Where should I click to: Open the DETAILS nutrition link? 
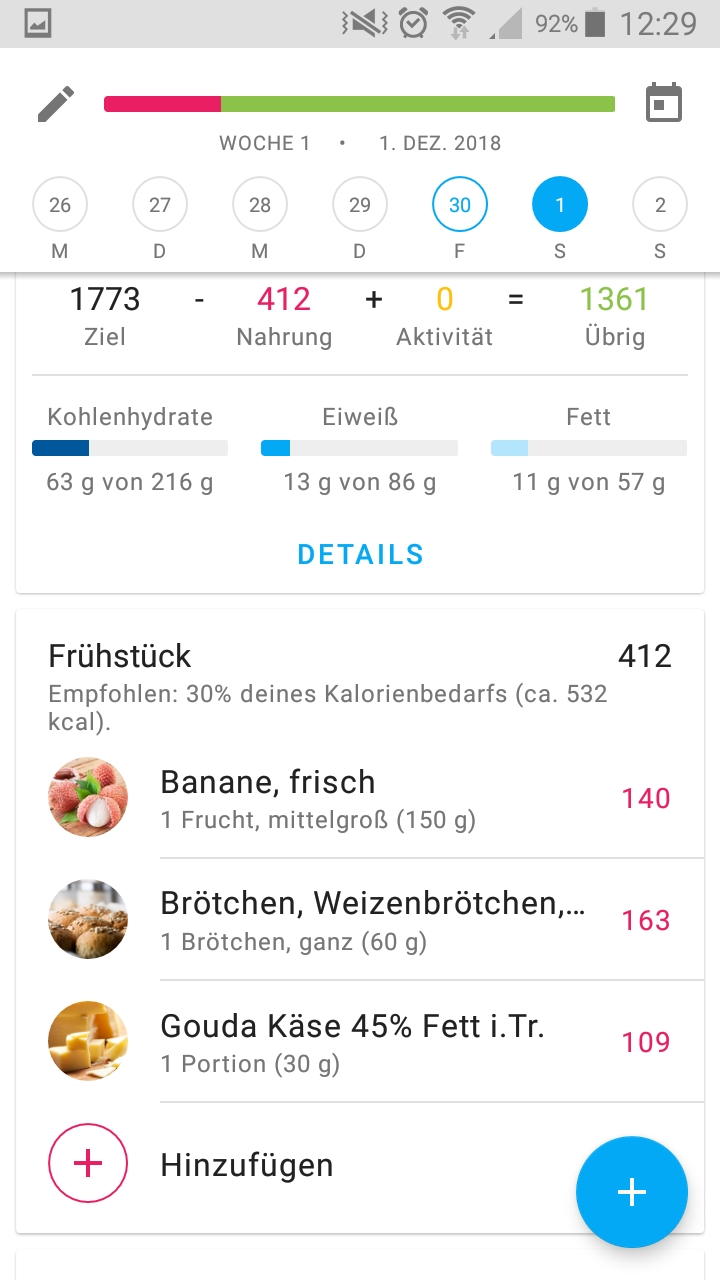(x=360, y=554)
